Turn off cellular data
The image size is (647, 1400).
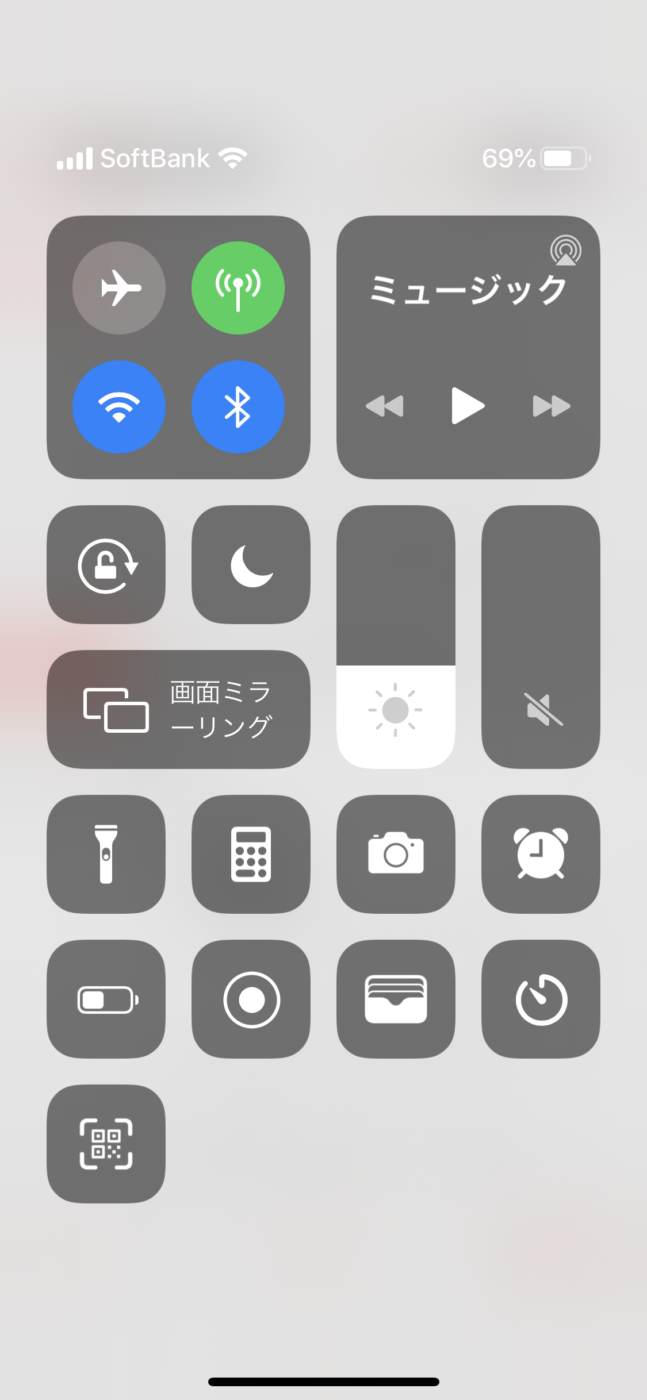(x=238, y=290)
